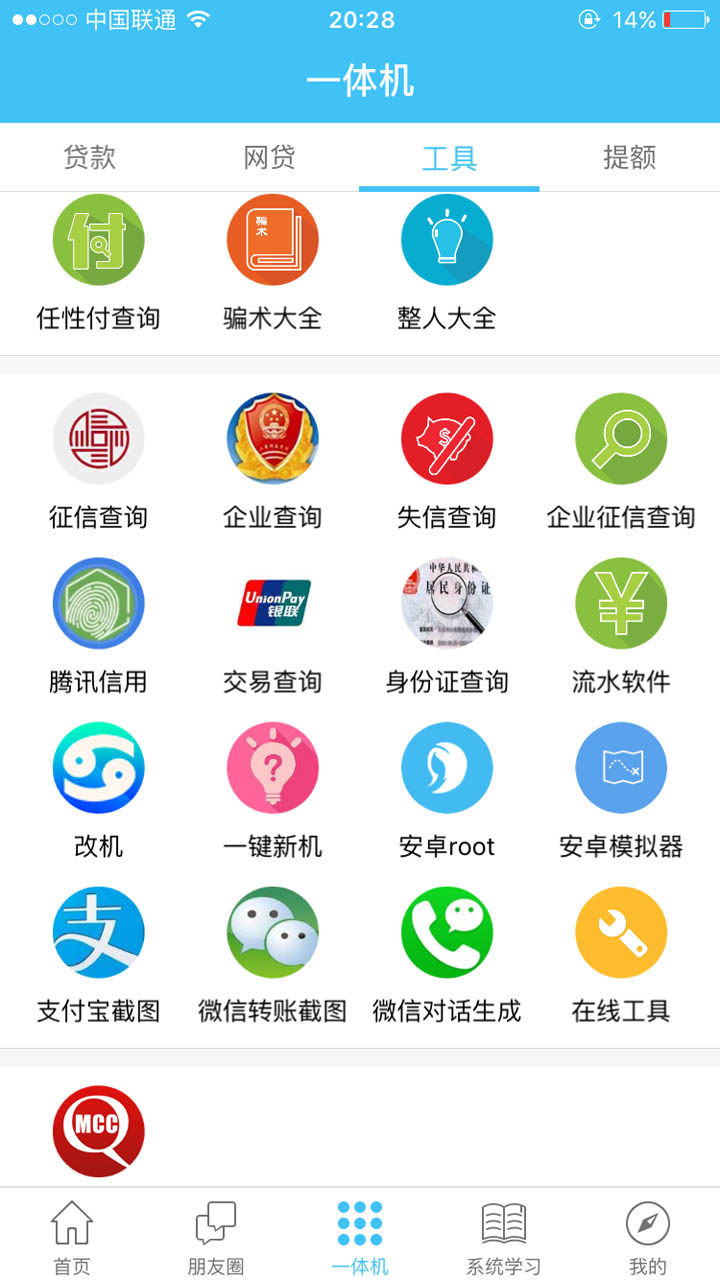
Task: Open 任性付查询 payment query
Action: point(97,239)
